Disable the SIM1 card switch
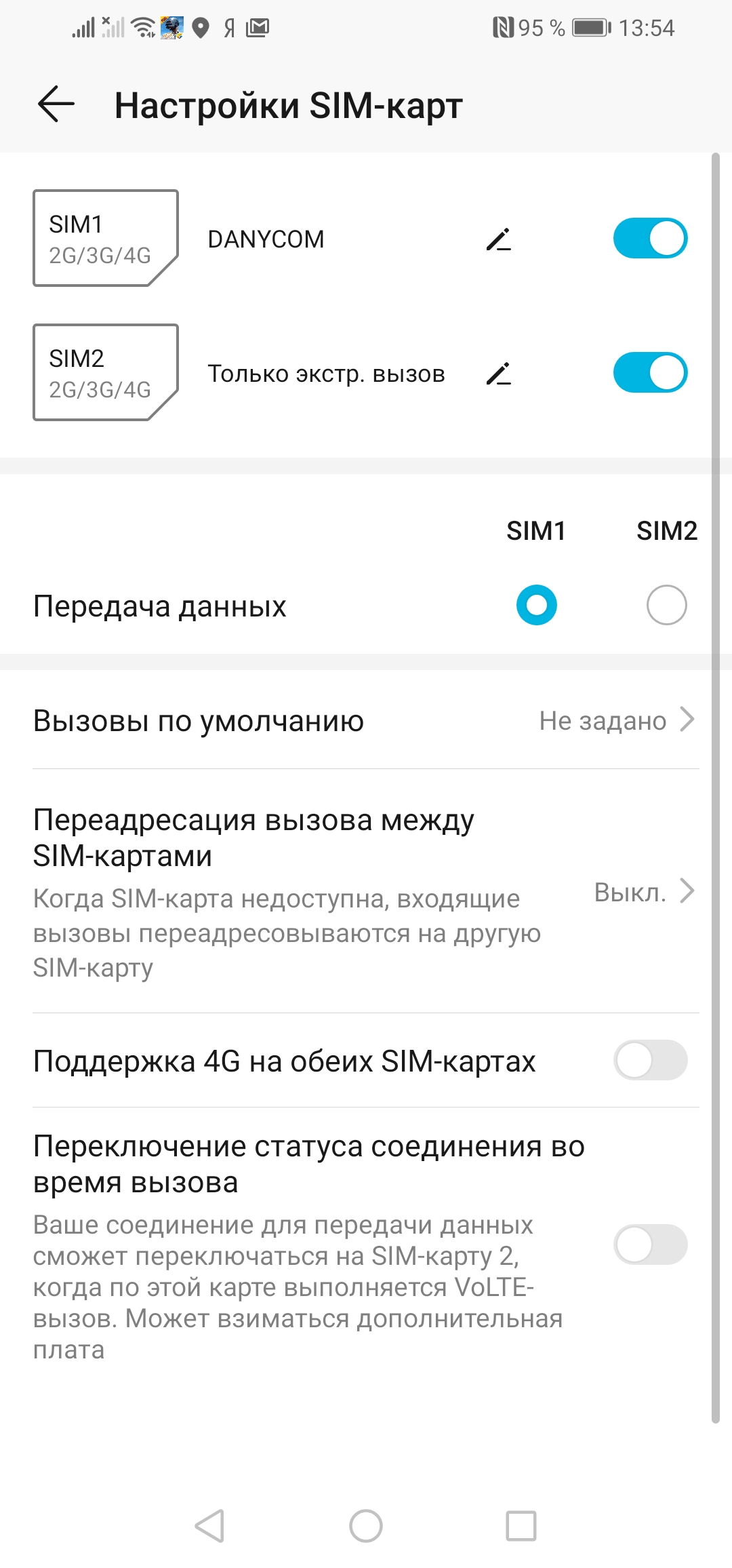The image size is (732, 1568). pyautogui.click(x=650, y=238)
